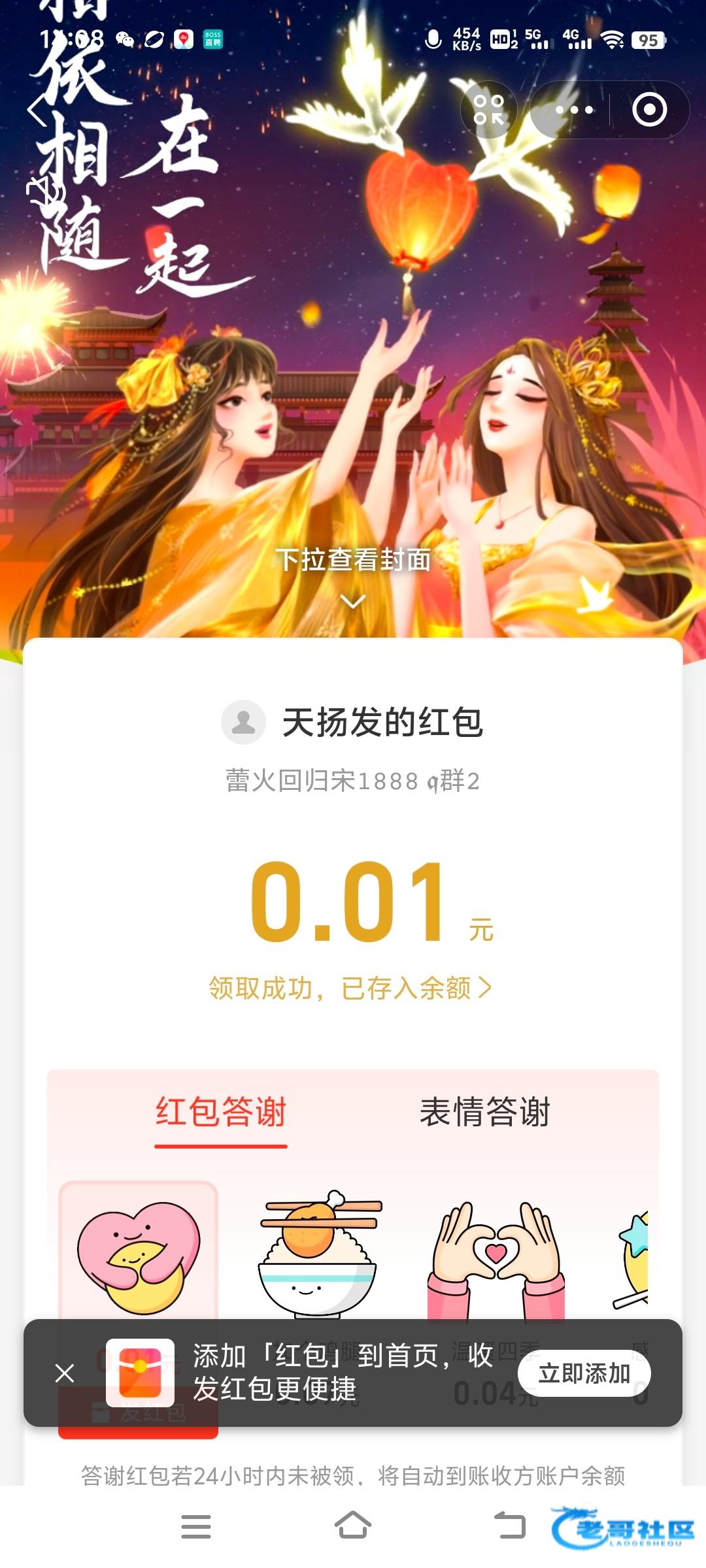Switch to the 表情答谢 tab
This screenshot has width=706, height=1568.
pos(485,1112)
